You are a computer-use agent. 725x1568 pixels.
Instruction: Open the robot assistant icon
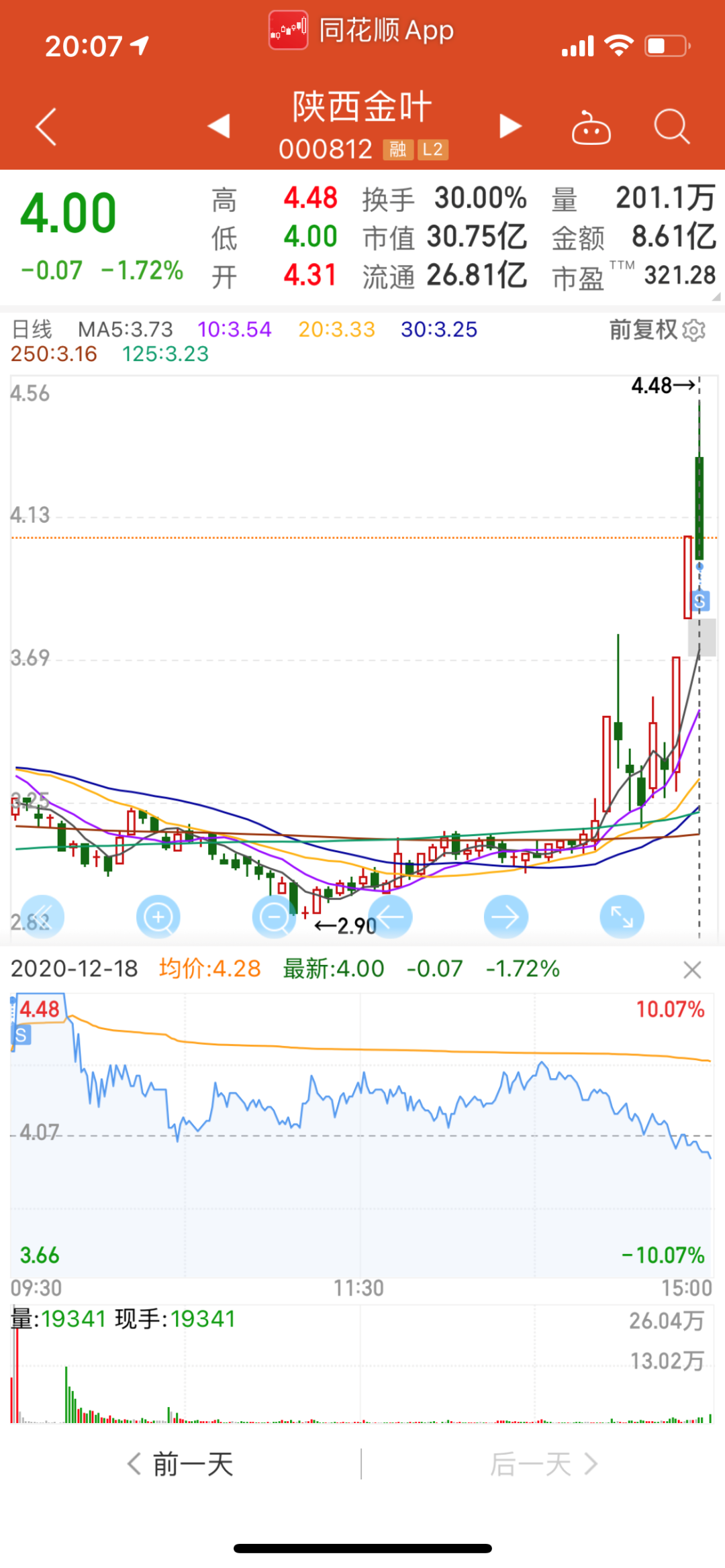coord(591,127)
